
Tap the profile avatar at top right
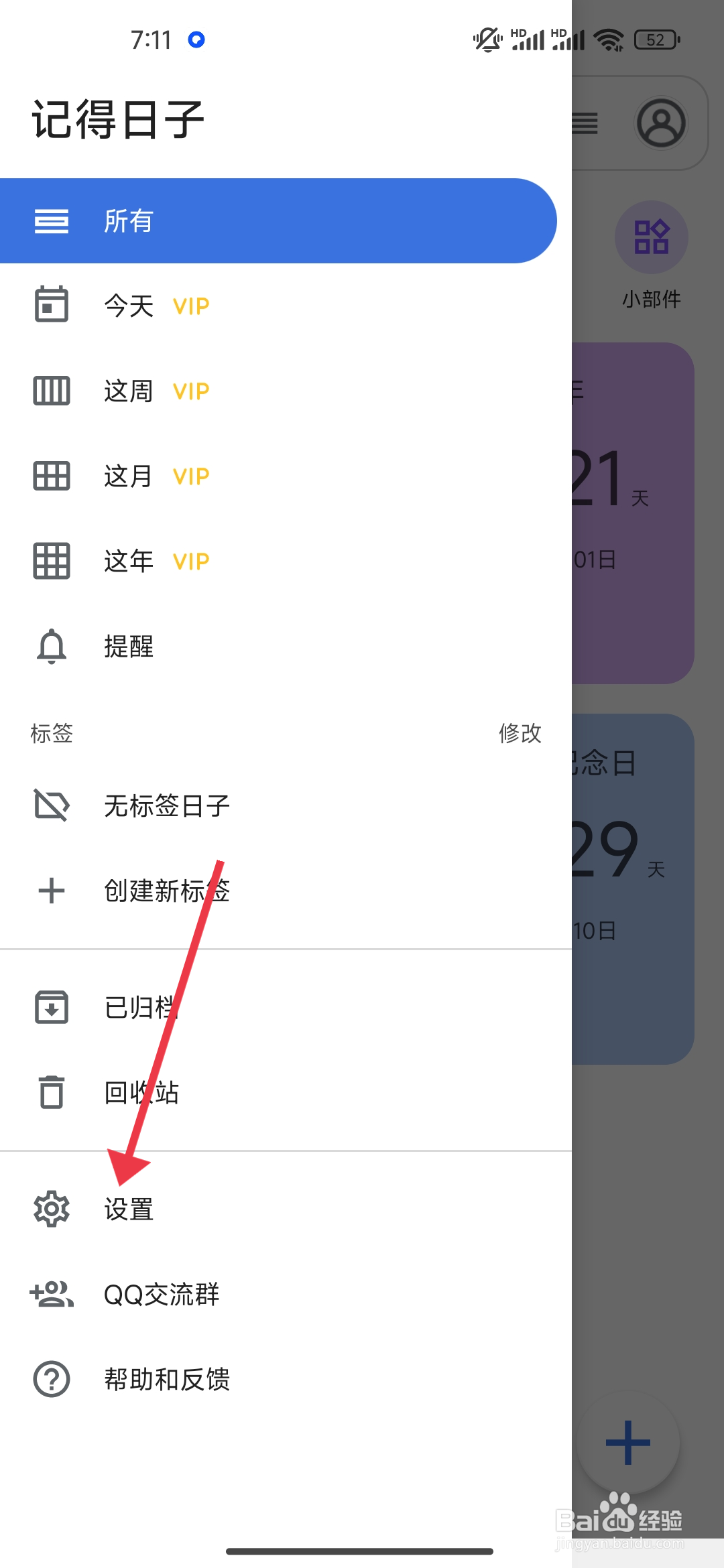tap(661, 123)
